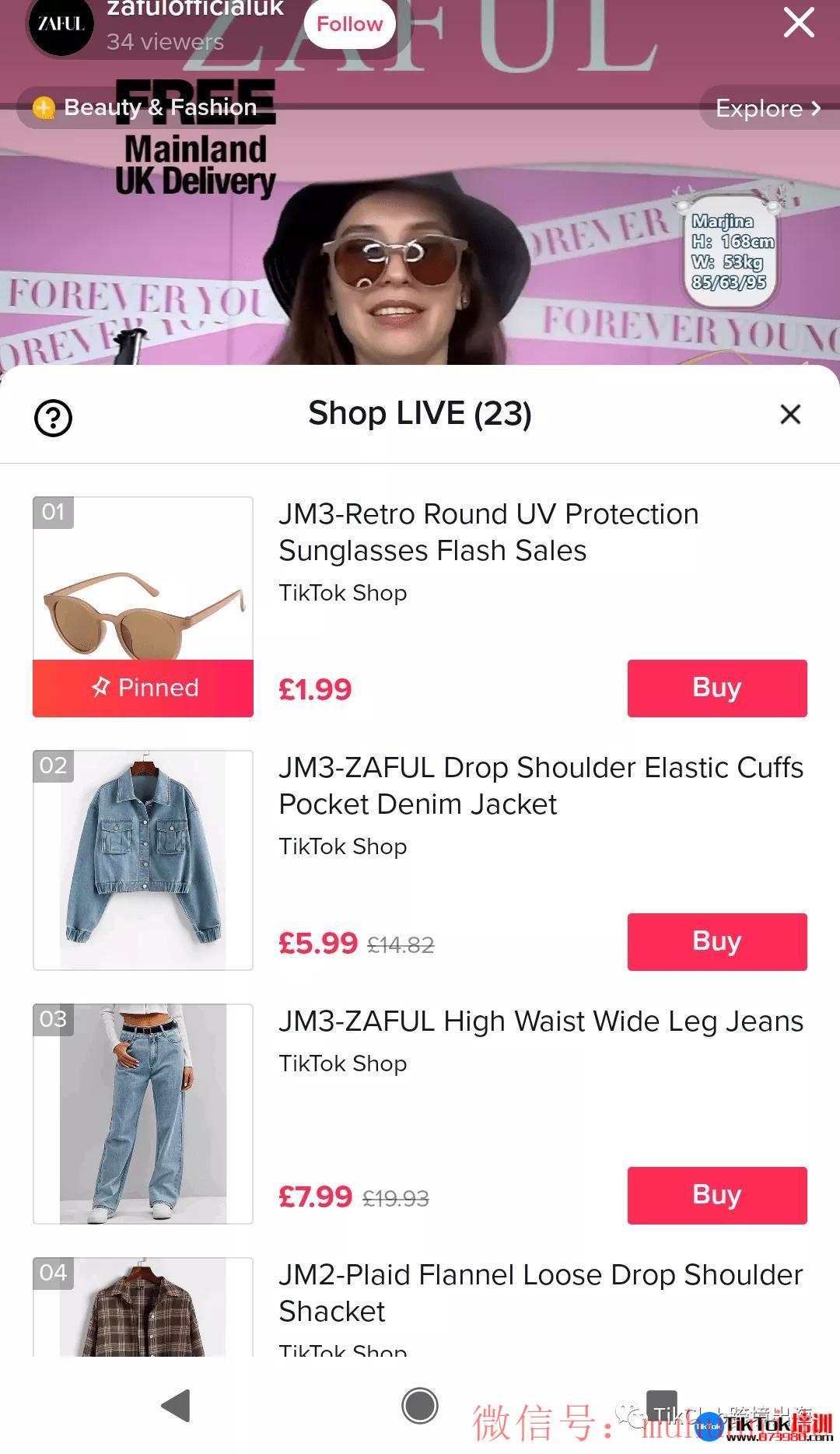This screenshot has width=840, height=1454.
Task: Open the Plaid Flannel Shacket listing
Action: coord(540,1292)
